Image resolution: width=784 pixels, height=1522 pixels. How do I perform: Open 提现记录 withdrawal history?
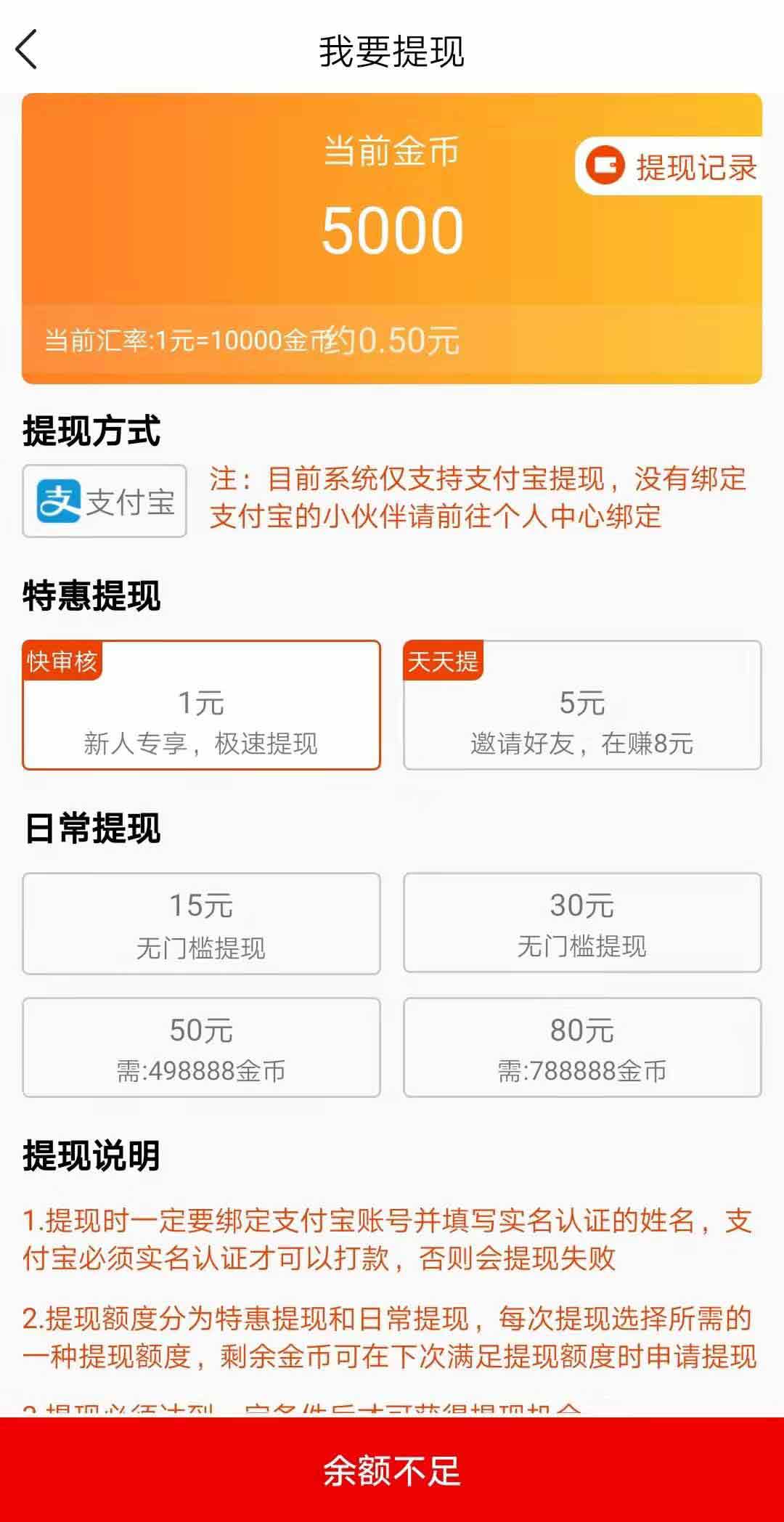(x=669, y=166)
